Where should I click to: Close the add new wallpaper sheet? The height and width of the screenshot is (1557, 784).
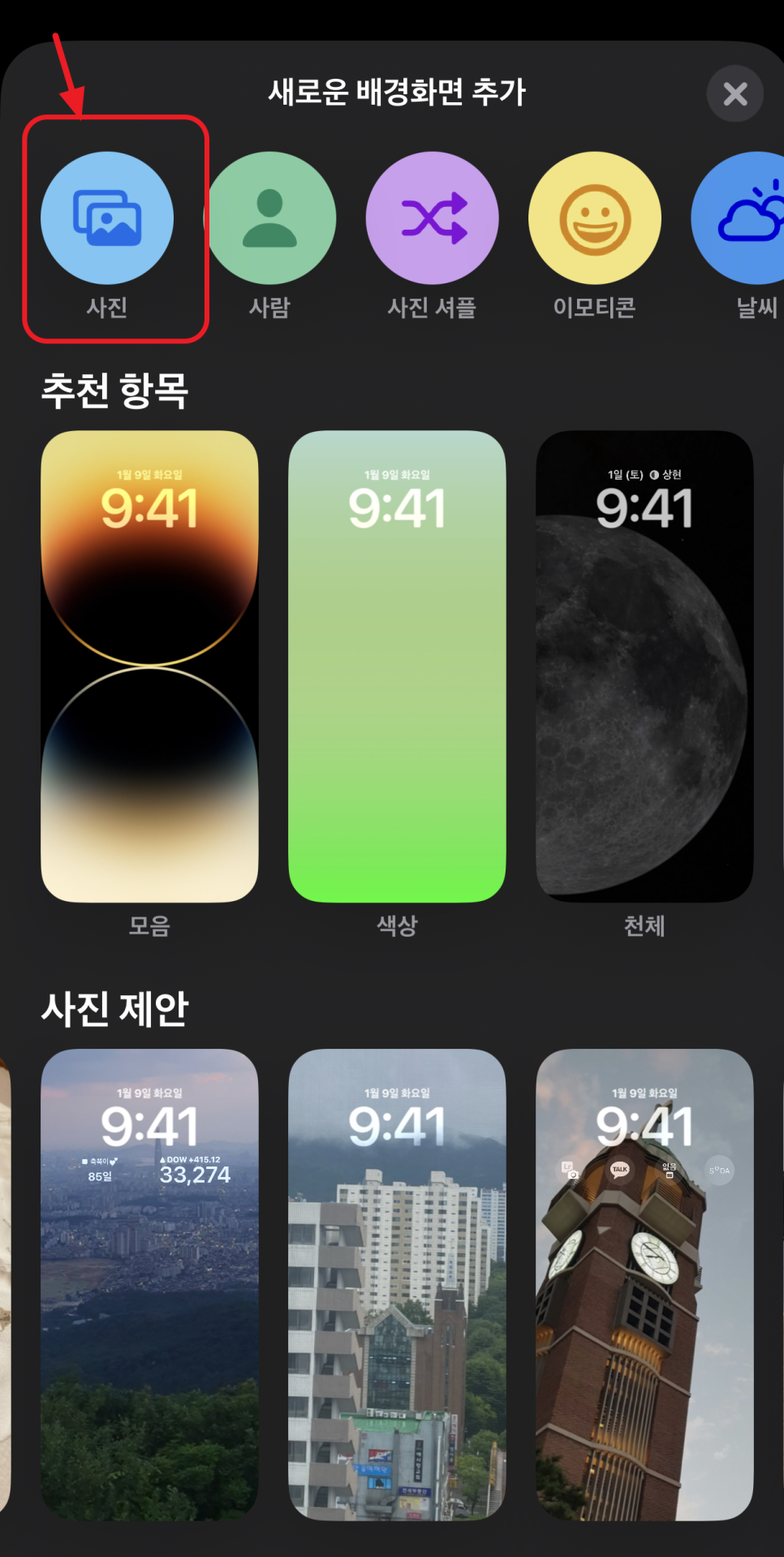coord(734,94)
